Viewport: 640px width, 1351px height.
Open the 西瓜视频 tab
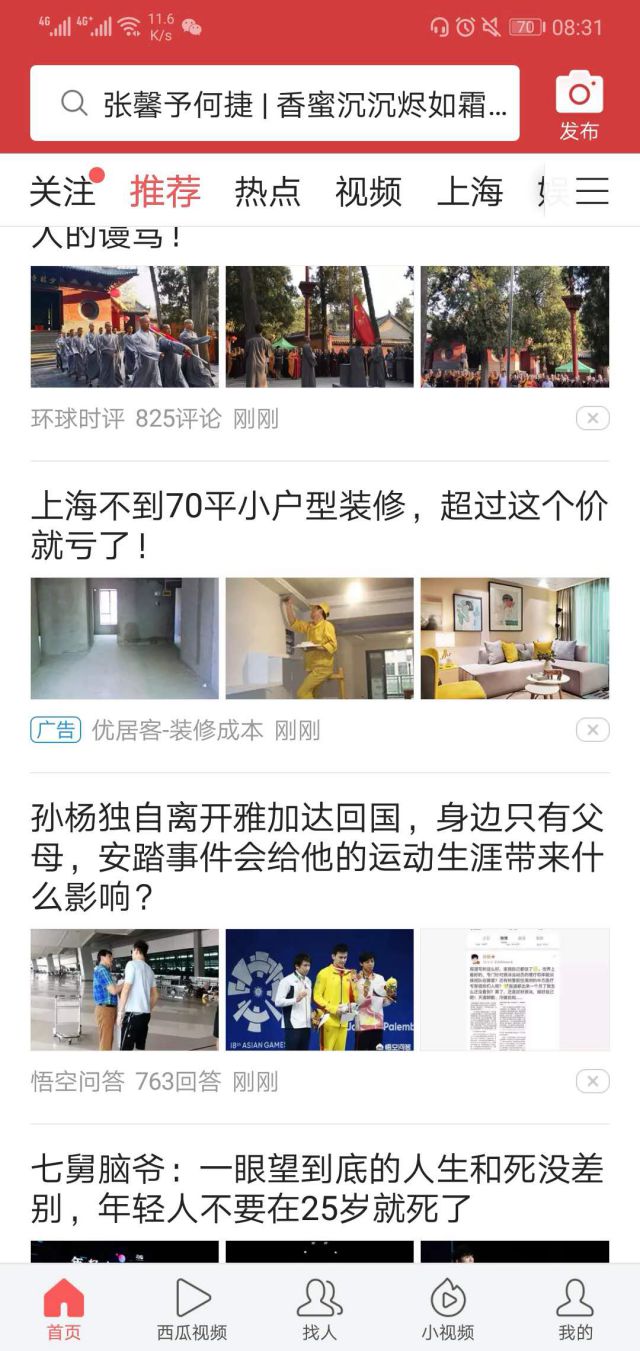point(192,1309)
